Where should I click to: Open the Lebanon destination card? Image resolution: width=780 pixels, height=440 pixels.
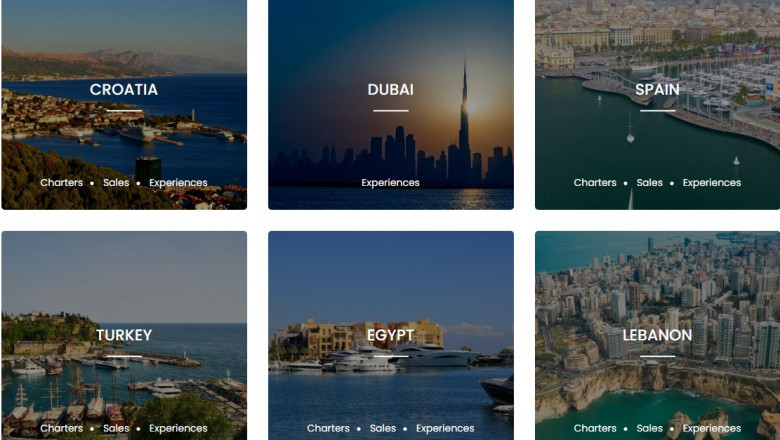coord(657,335)
